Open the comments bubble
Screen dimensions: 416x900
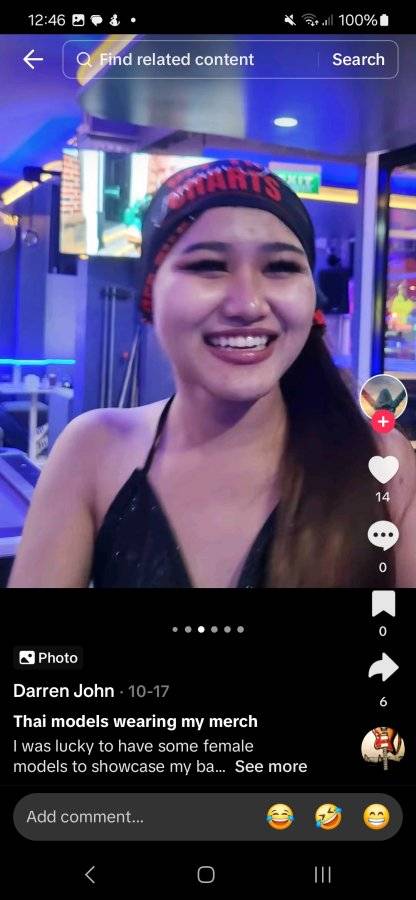point(383,537)
